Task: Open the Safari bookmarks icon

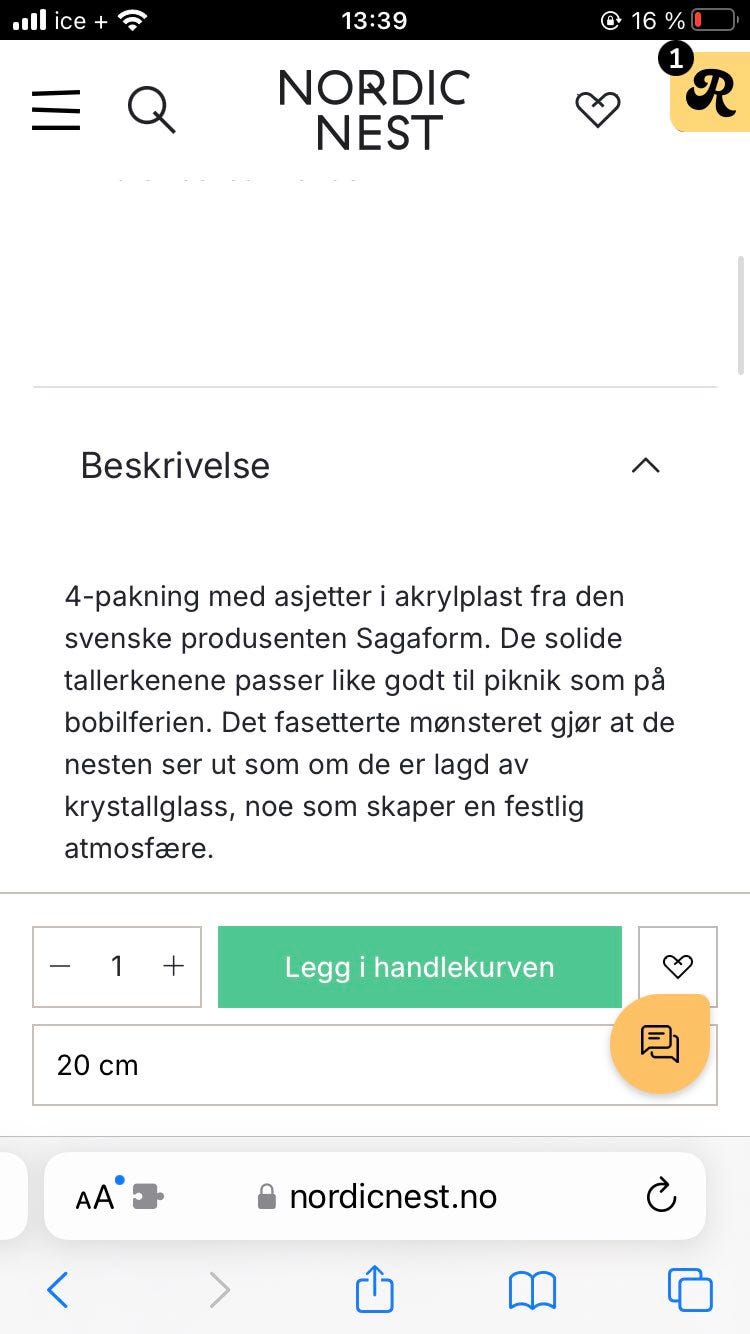Action: (533, 1290)
